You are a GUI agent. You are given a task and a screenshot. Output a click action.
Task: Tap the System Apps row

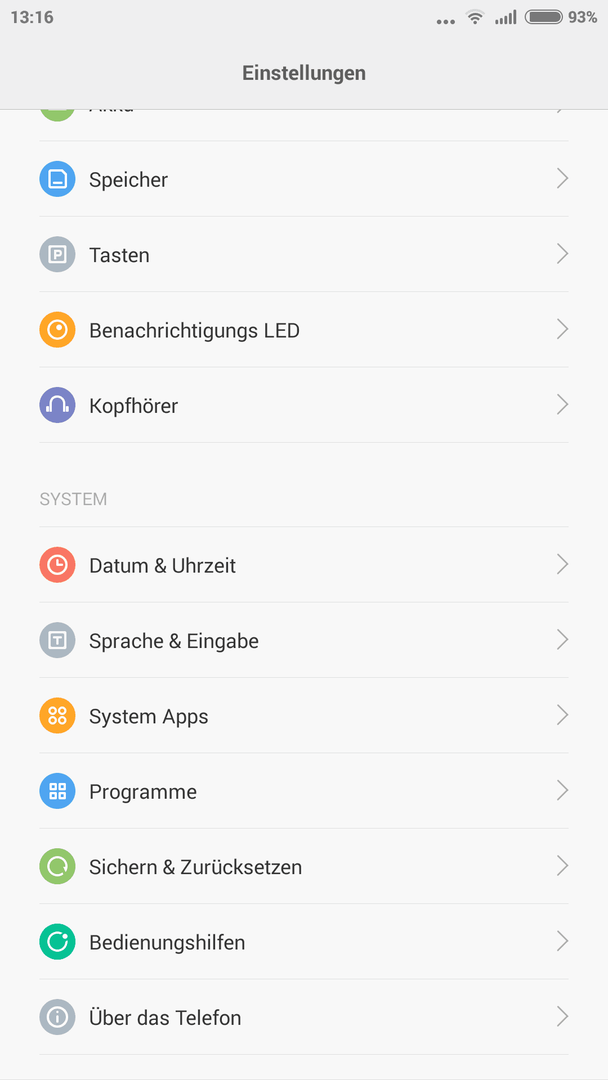coord(304,716)
